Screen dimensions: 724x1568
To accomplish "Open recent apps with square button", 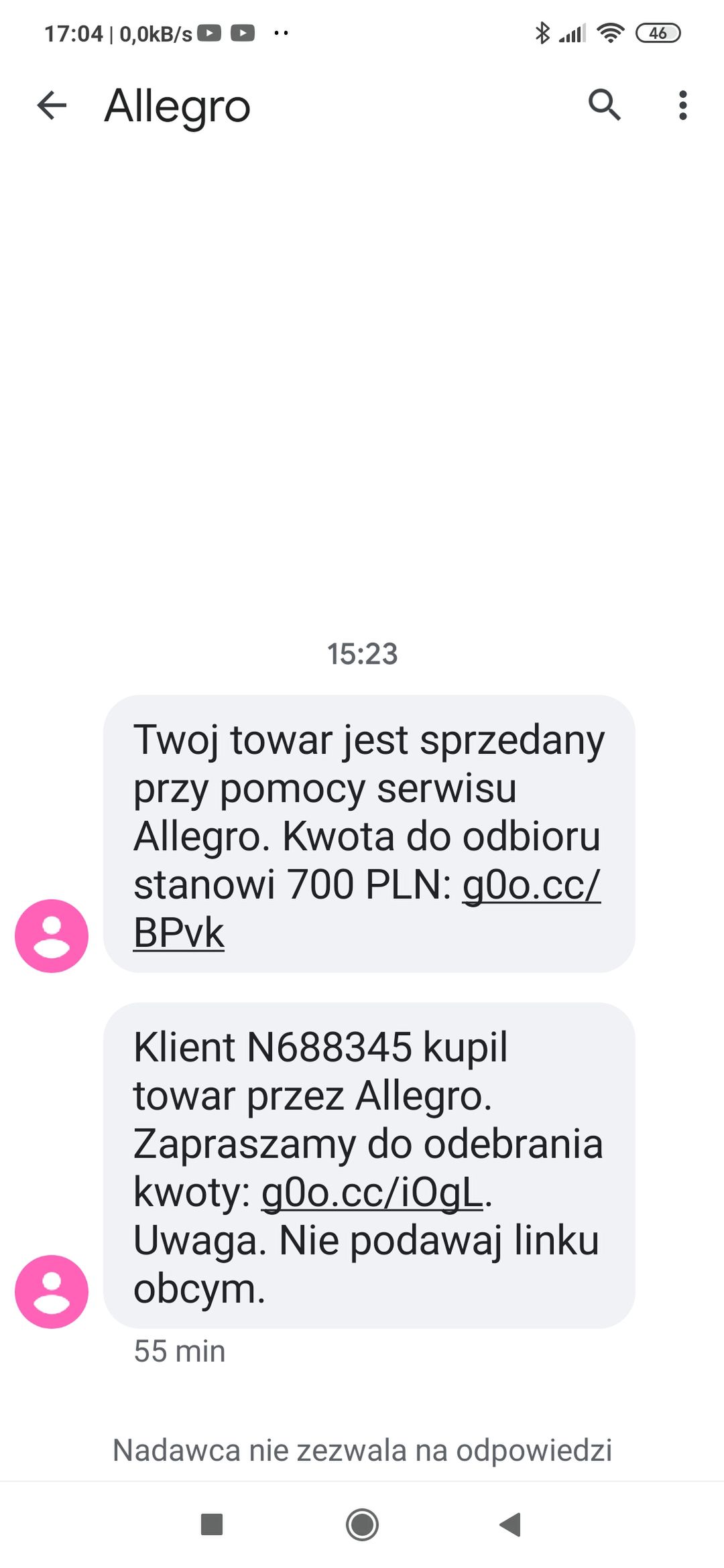I will tap(212, 1524).
